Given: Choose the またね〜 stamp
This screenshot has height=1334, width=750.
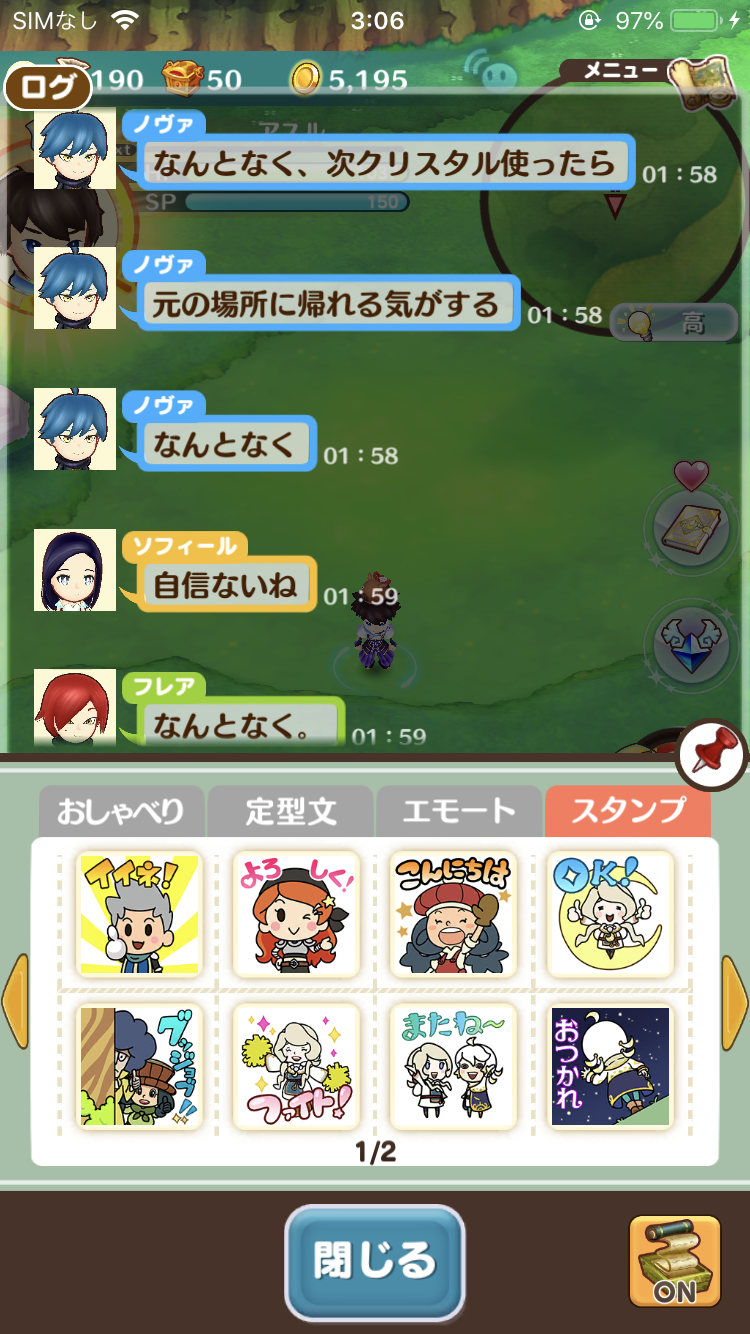Looking at the screenshot, I should [453, 1067].
